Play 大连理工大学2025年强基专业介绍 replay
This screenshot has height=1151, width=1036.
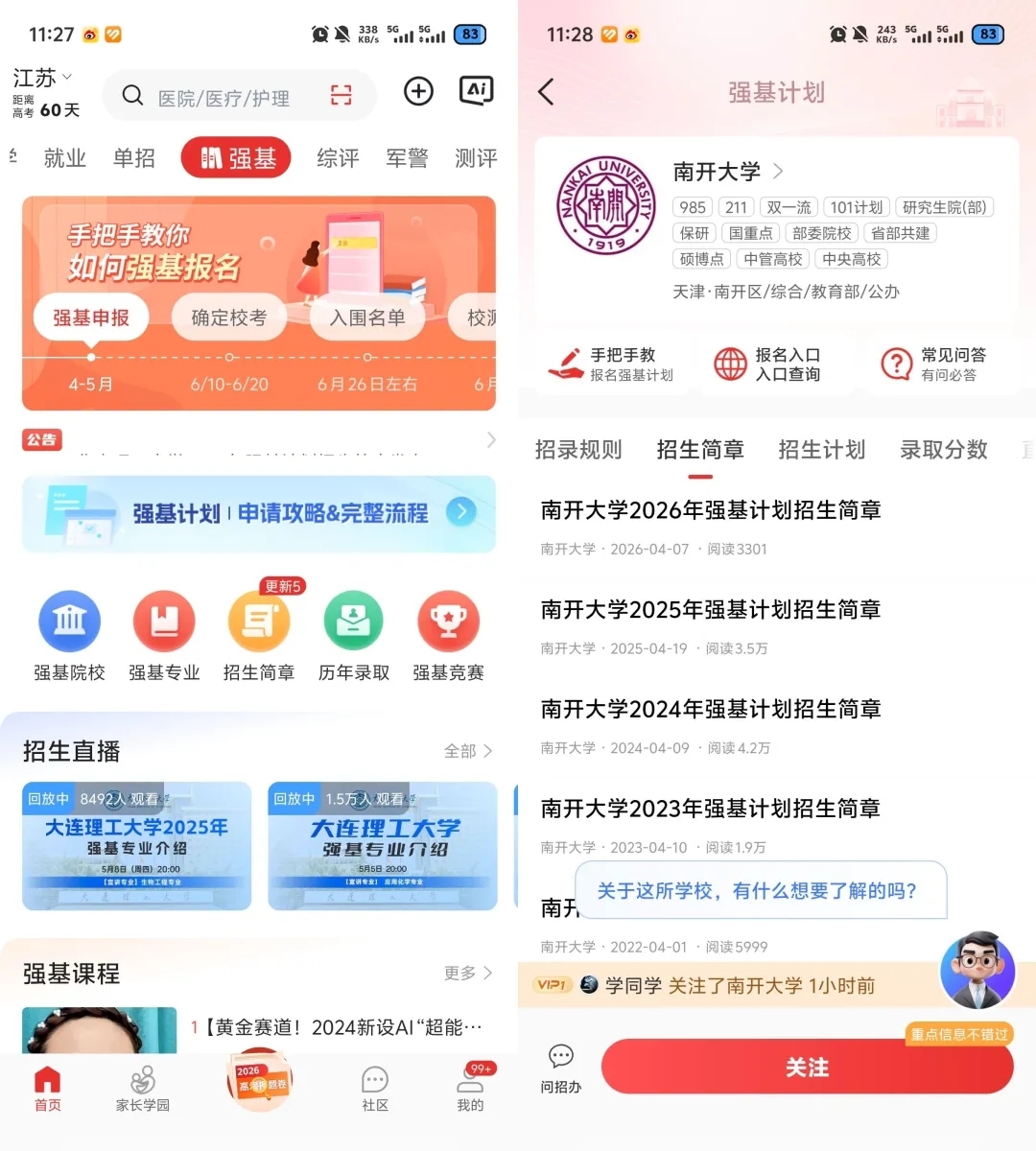[x=136, y=846]
